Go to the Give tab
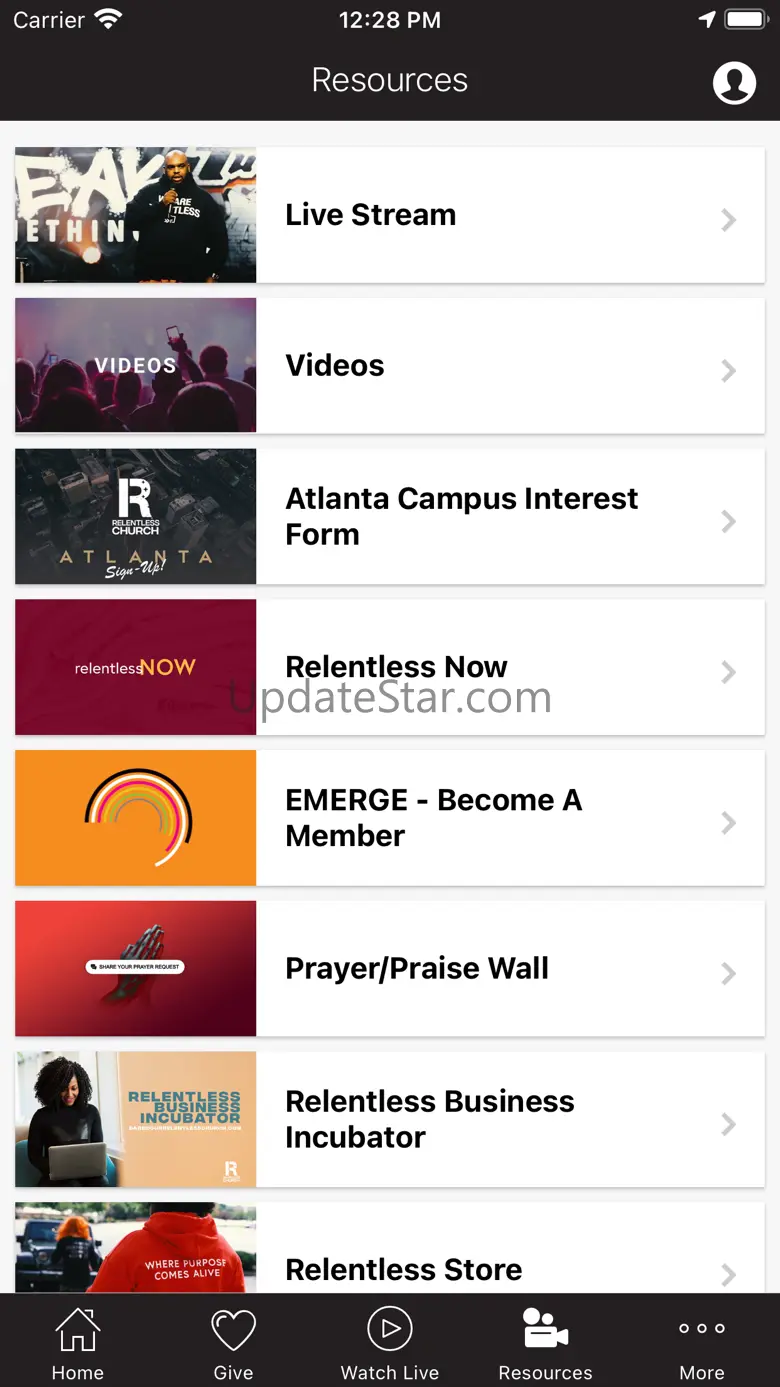This screenshot has width=780, height=1387. pyautogui.click(x=234, y=1343)
